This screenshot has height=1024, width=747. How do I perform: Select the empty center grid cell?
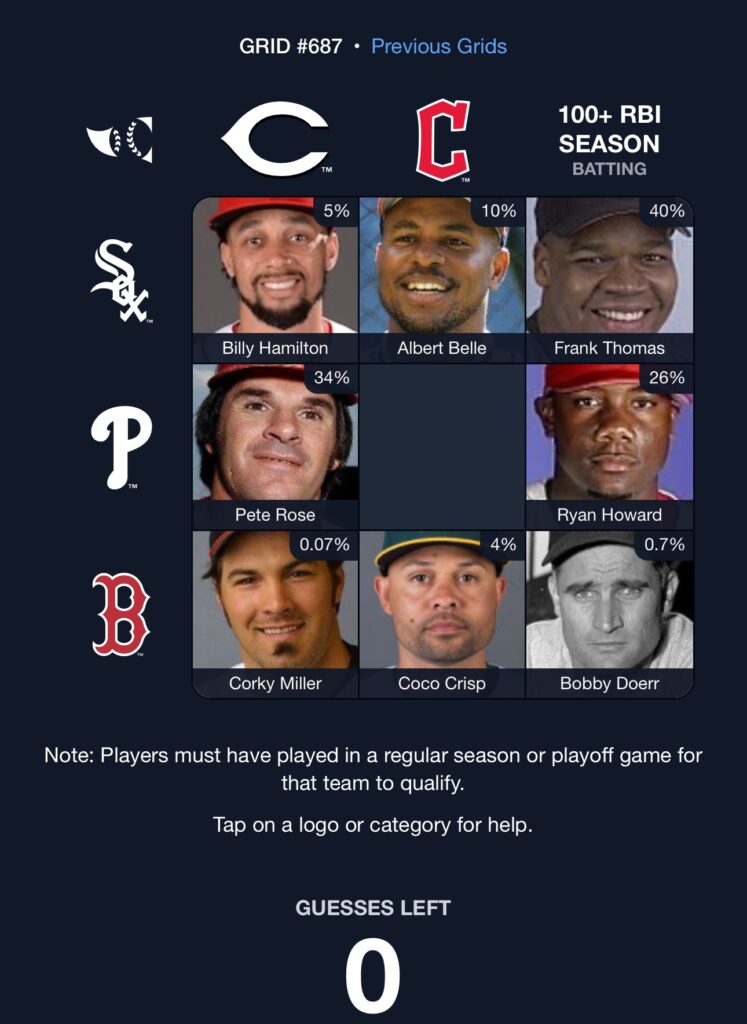coord(442,447)
